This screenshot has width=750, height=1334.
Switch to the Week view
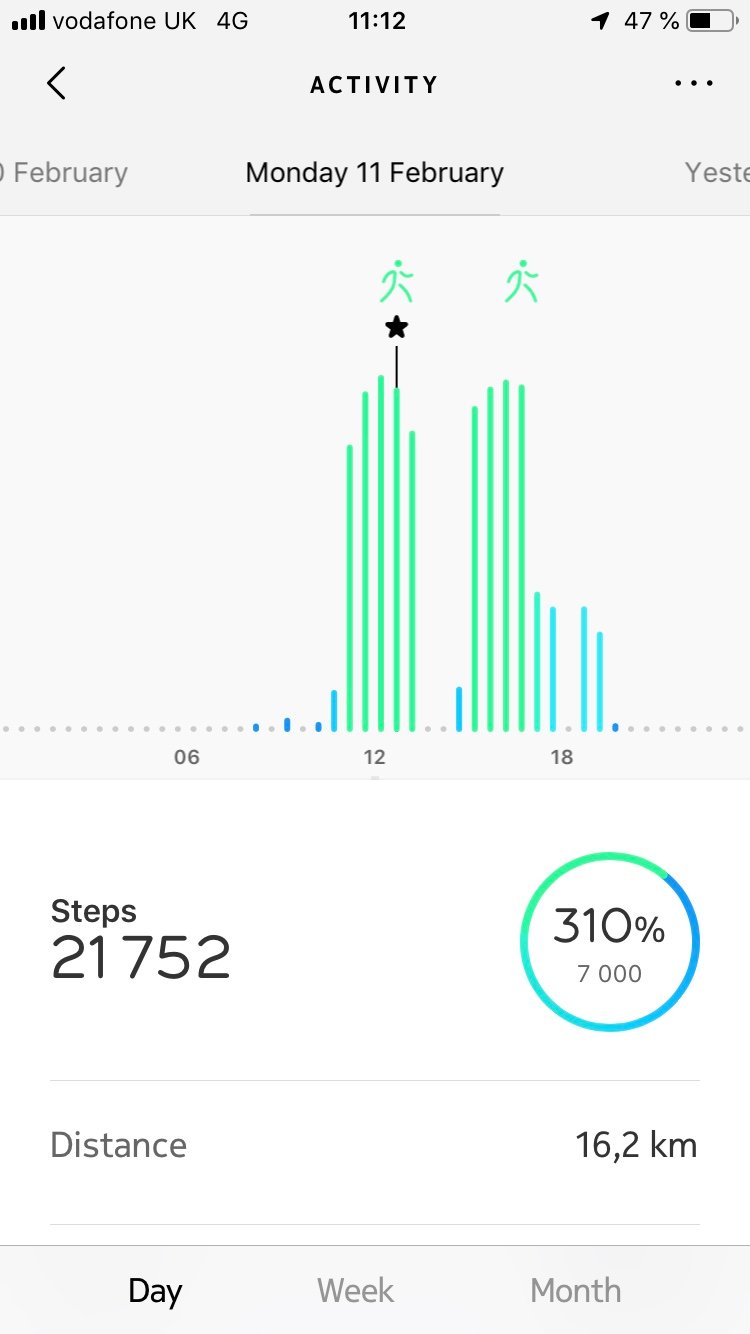356,1290
